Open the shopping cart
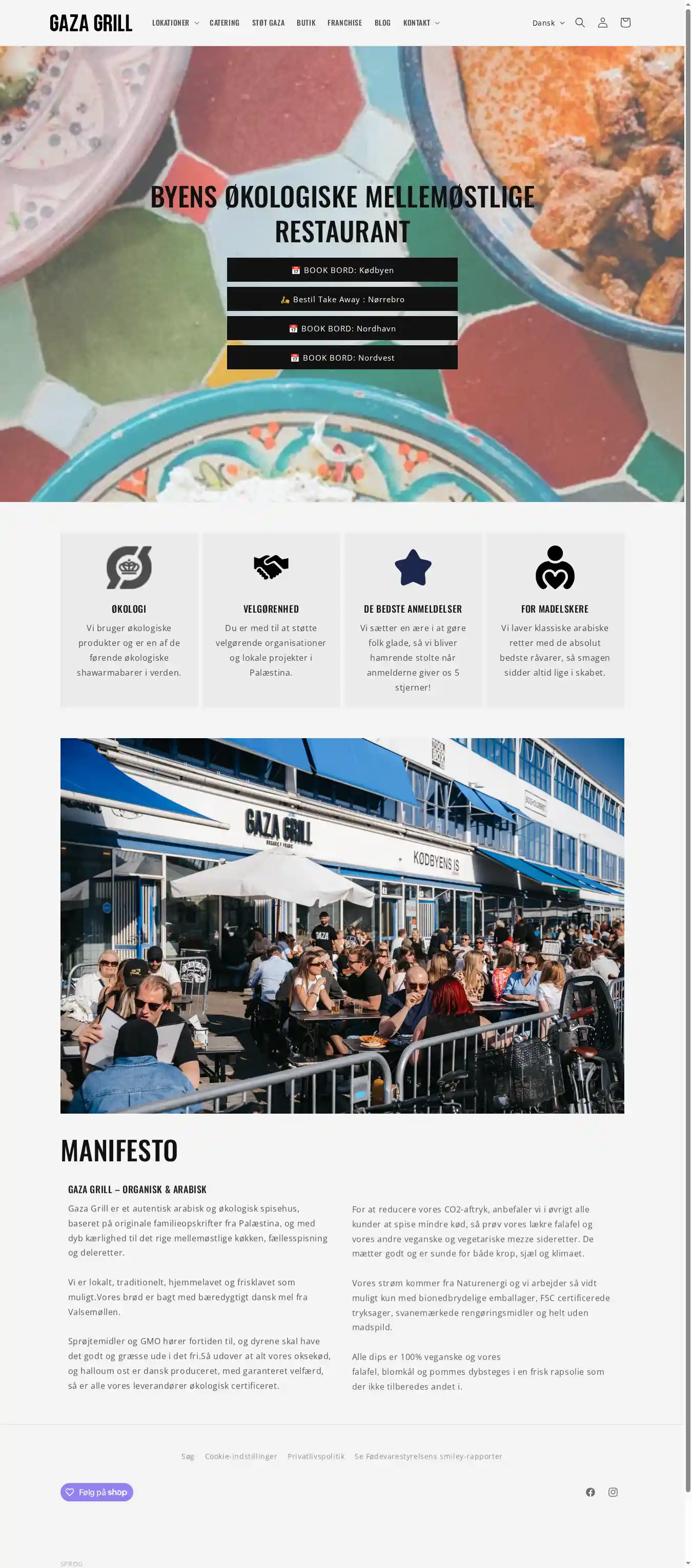Screen dimensions: 692x1568 [625, 23]
